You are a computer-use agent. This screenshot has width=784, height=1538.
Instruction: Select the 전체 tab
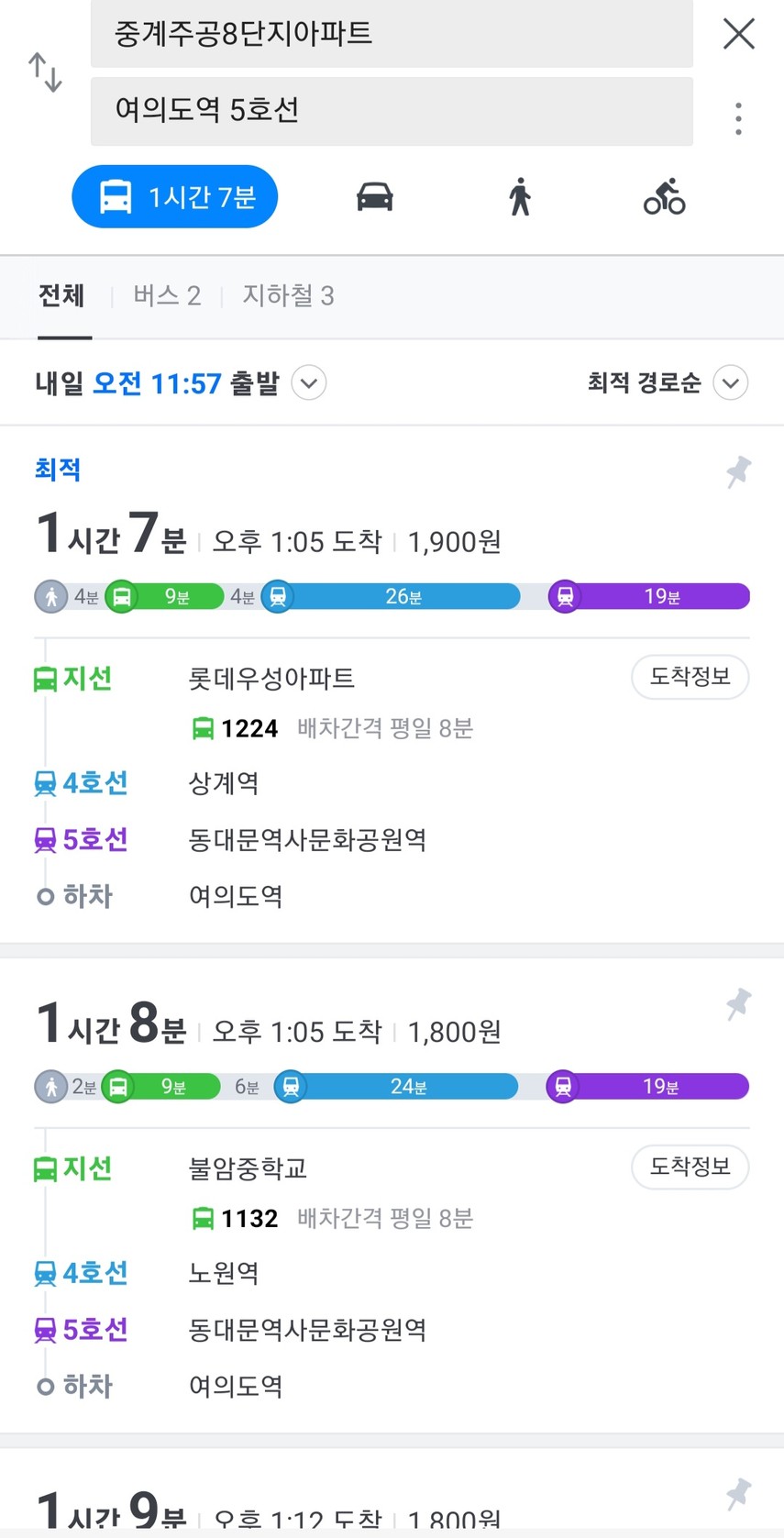(61, 296)
